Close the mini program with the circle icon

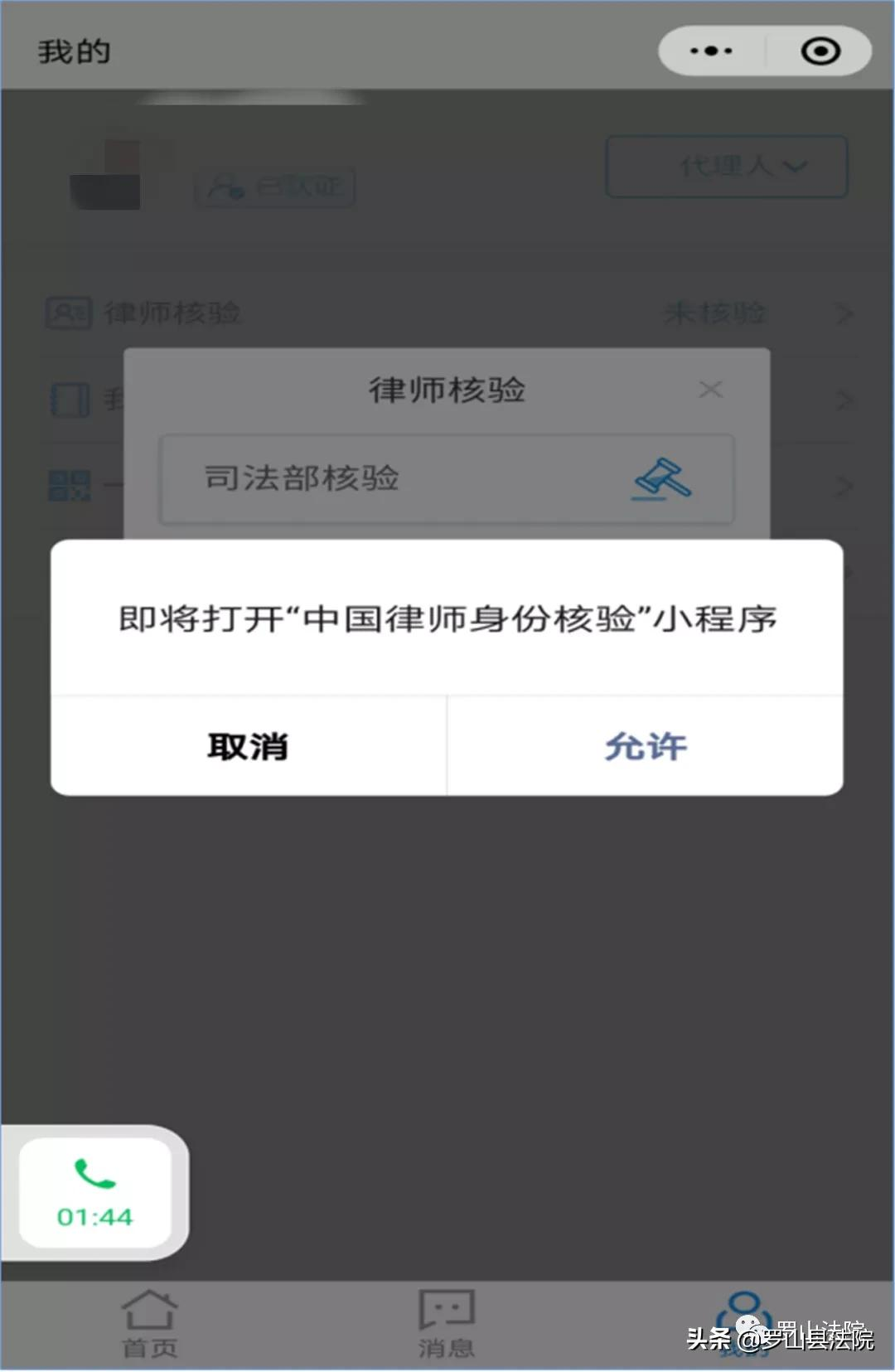pyautogui.click(x=820, y=51)
